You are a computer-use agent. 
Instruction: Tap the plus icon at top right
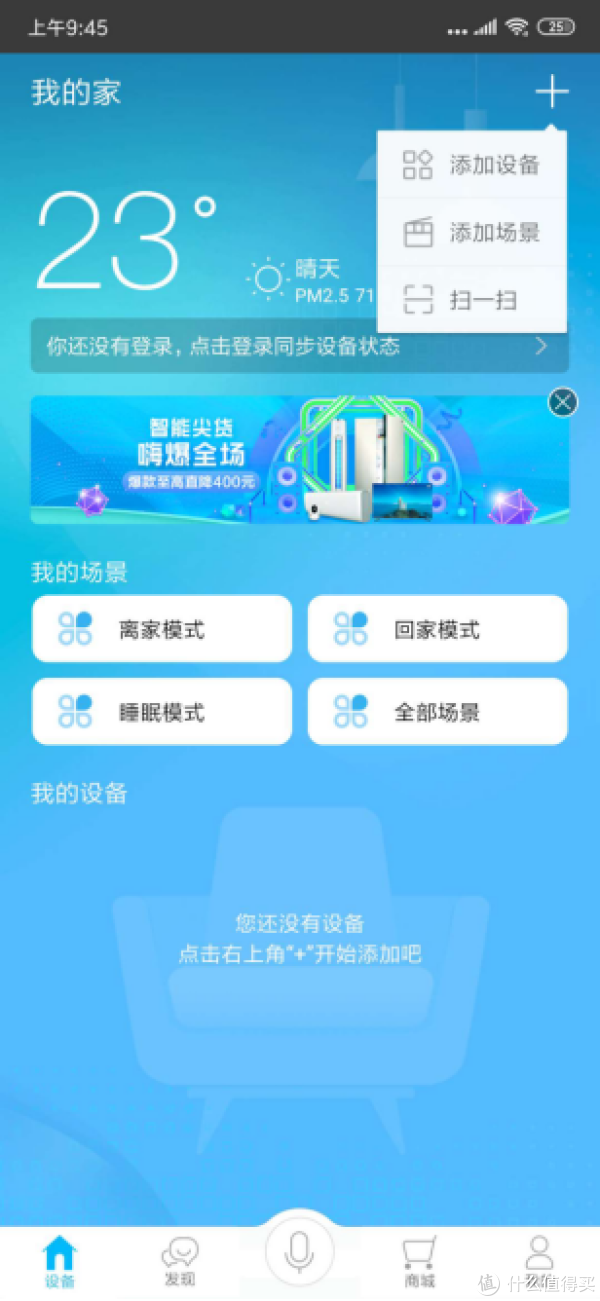pos(551,93)
